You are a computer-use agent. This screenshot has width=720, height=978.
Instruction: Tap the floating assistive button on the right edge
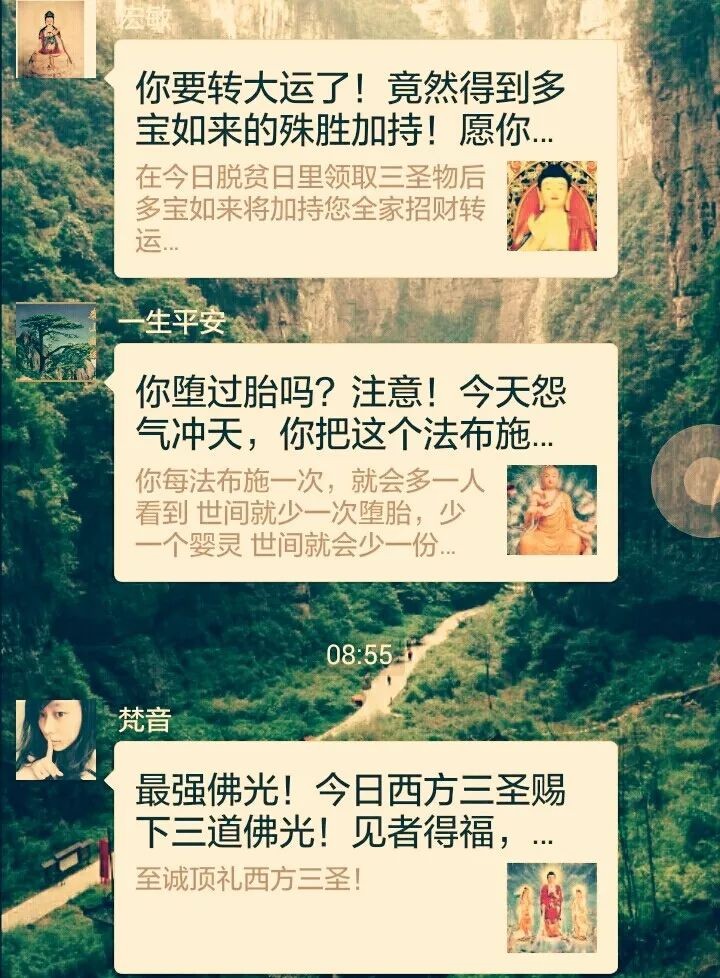[x=692, y=481]
